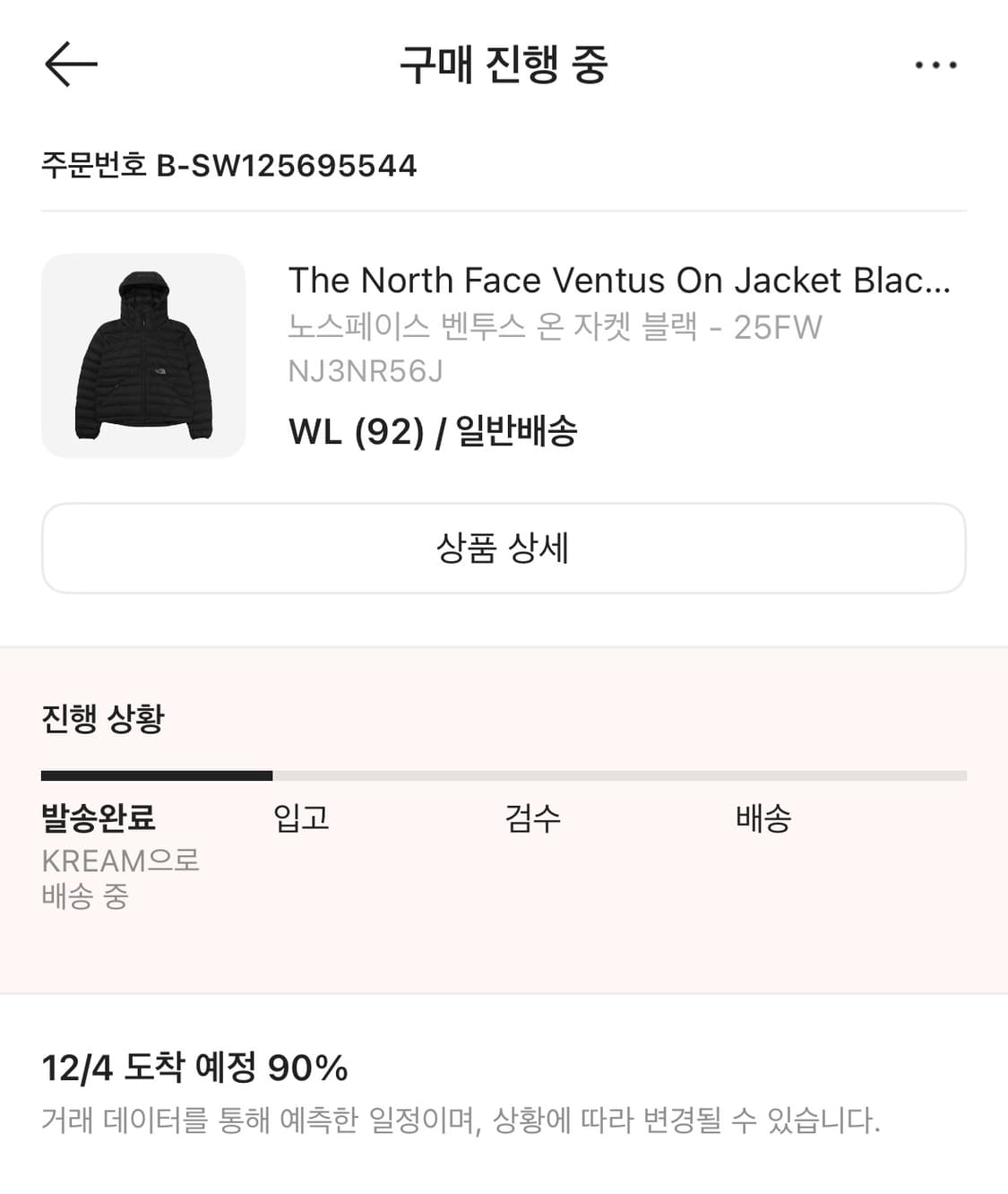Screen dimensions: 1008x1194
Task: Click the truncated product title link
Action: 622,281
